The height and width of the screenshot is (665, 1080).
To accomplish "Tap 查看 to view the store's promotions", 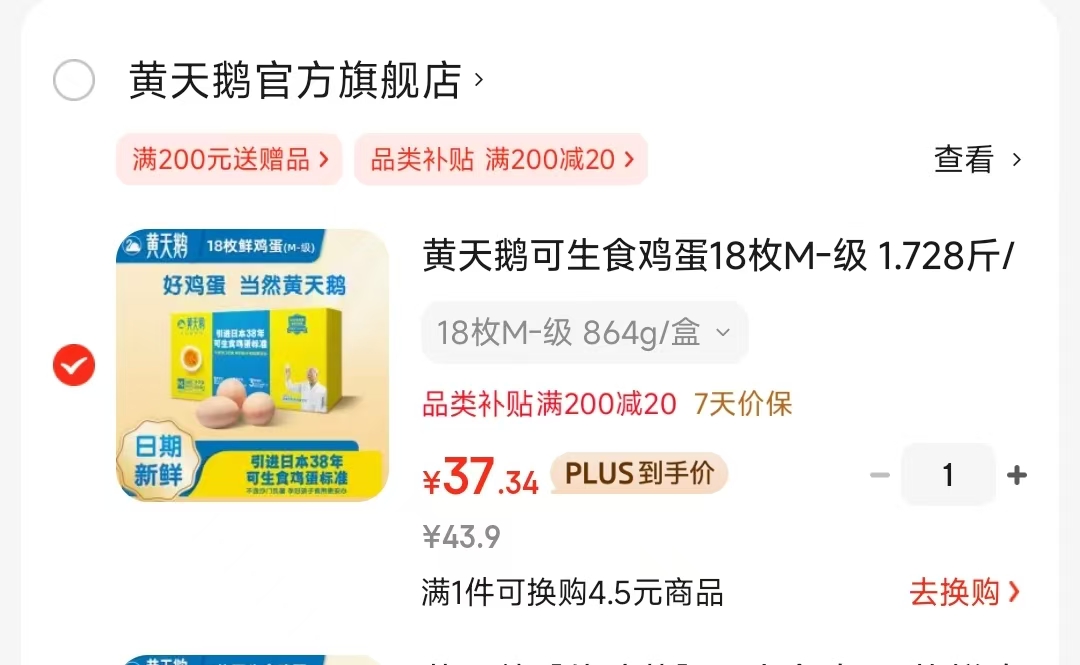I will (x=977, y=160).
